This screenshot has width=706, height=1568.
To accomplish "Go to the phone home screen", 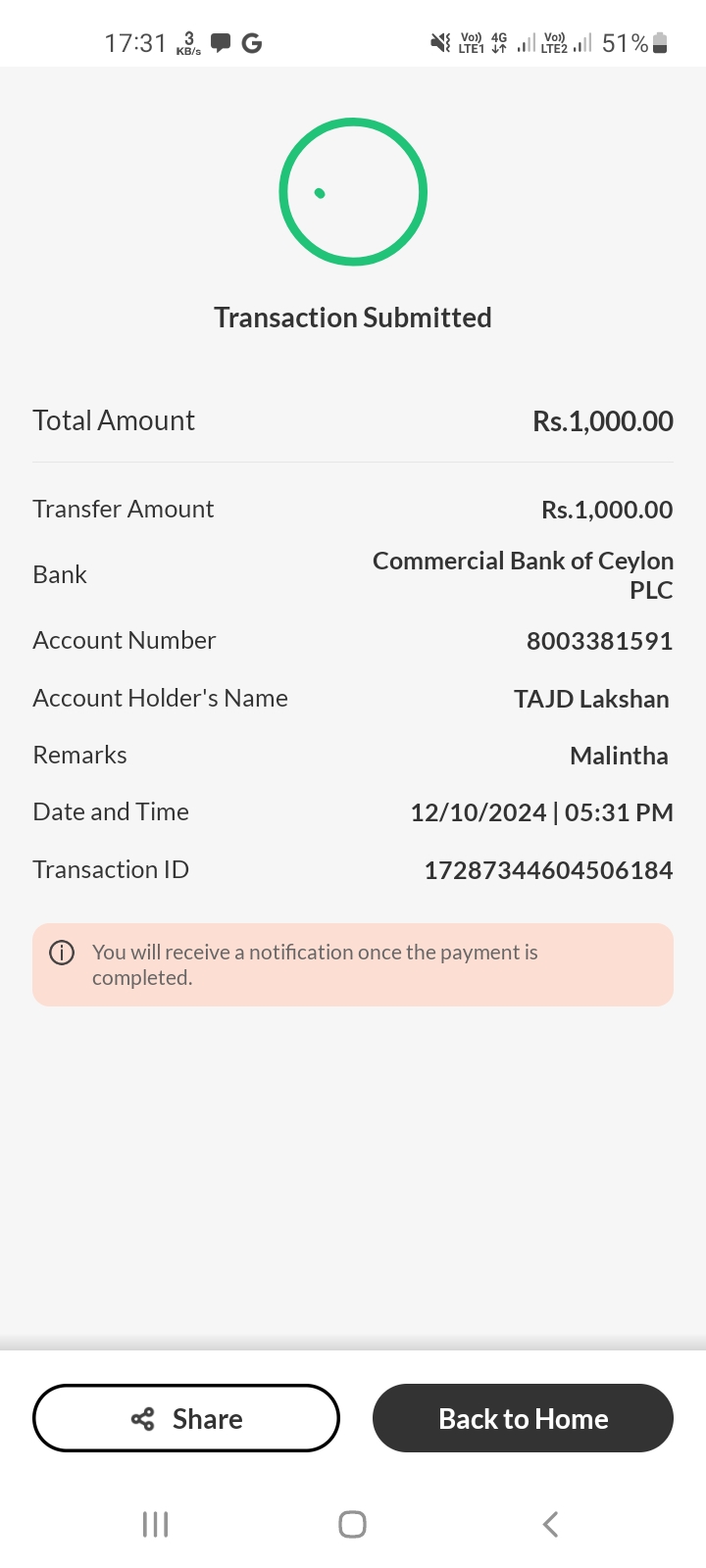I will pyautogui.click(x=352, y=1524).
